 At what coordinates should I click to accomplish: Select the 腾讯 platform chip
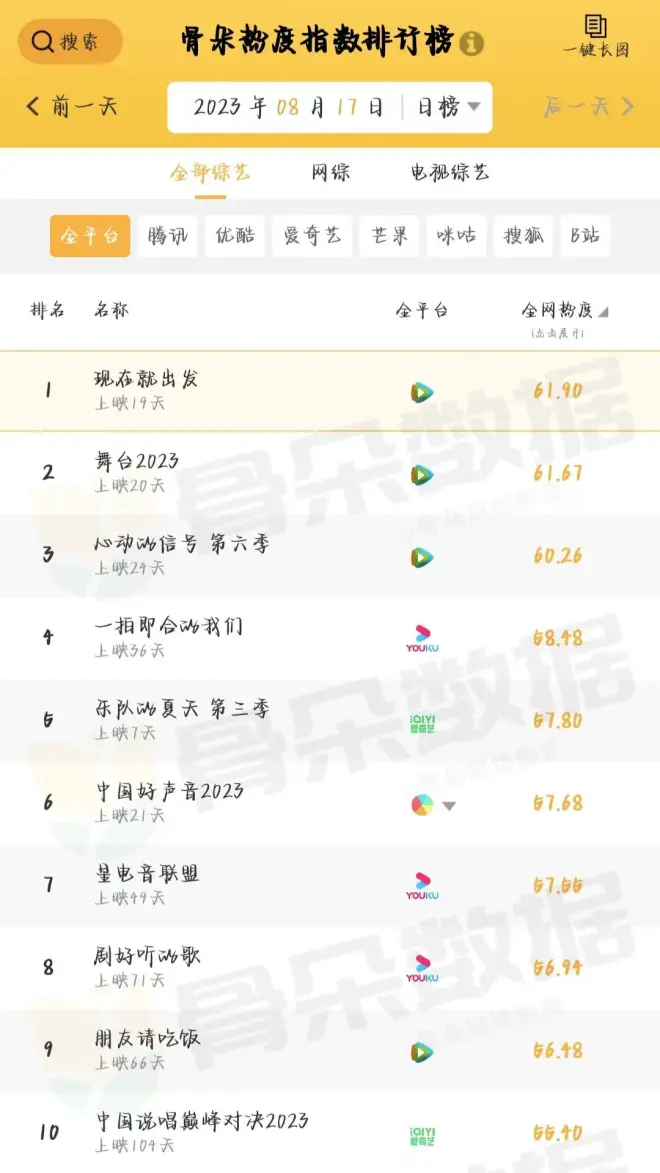click(x=167, y=236)
